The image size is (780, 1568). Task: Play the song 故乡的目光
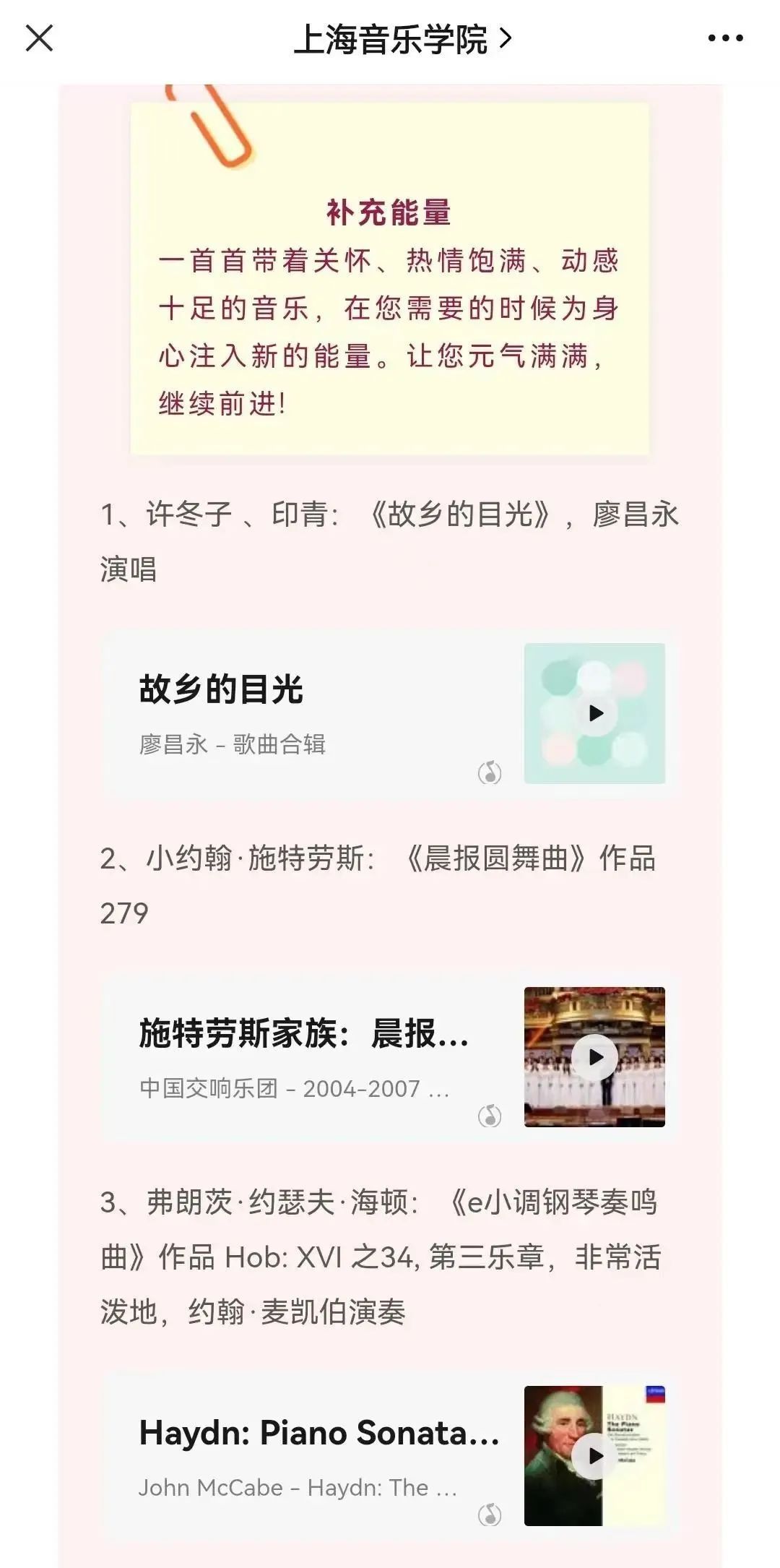click(595, 713)
